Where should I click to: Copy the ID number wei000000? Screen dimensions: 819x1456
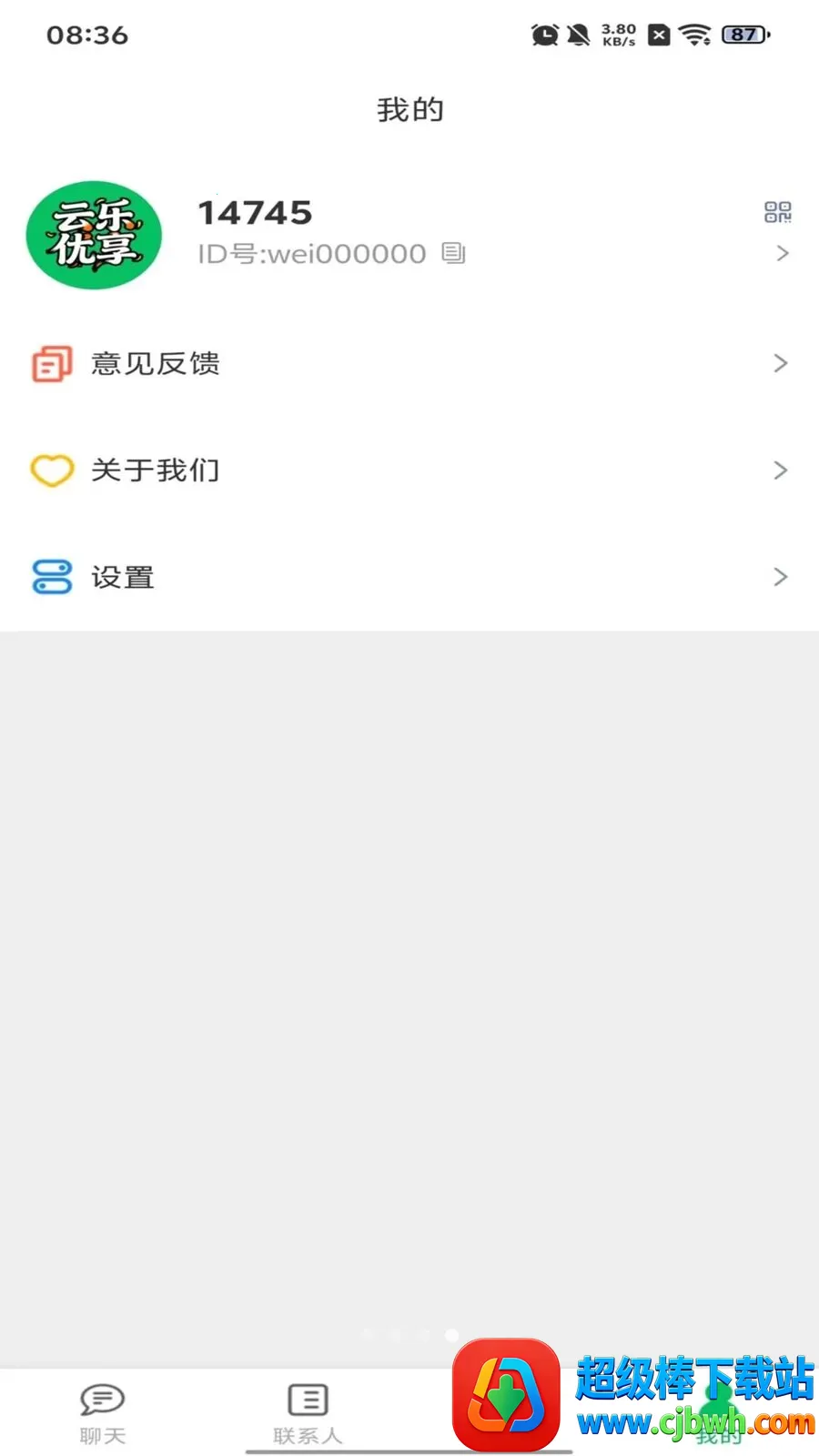453,253
